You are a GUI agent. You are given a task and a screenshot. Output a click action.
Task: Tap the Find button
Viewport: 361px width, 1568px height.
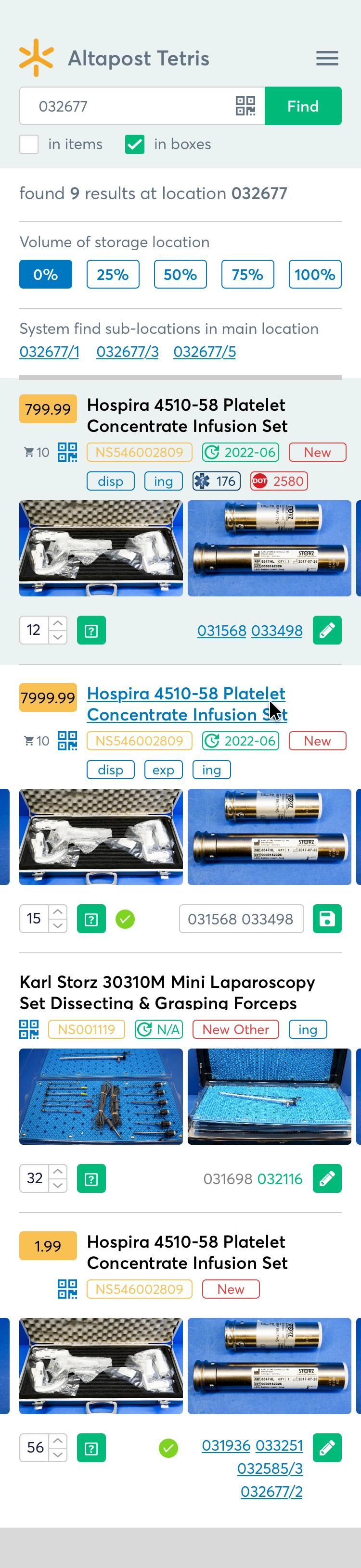pos(303,106)
